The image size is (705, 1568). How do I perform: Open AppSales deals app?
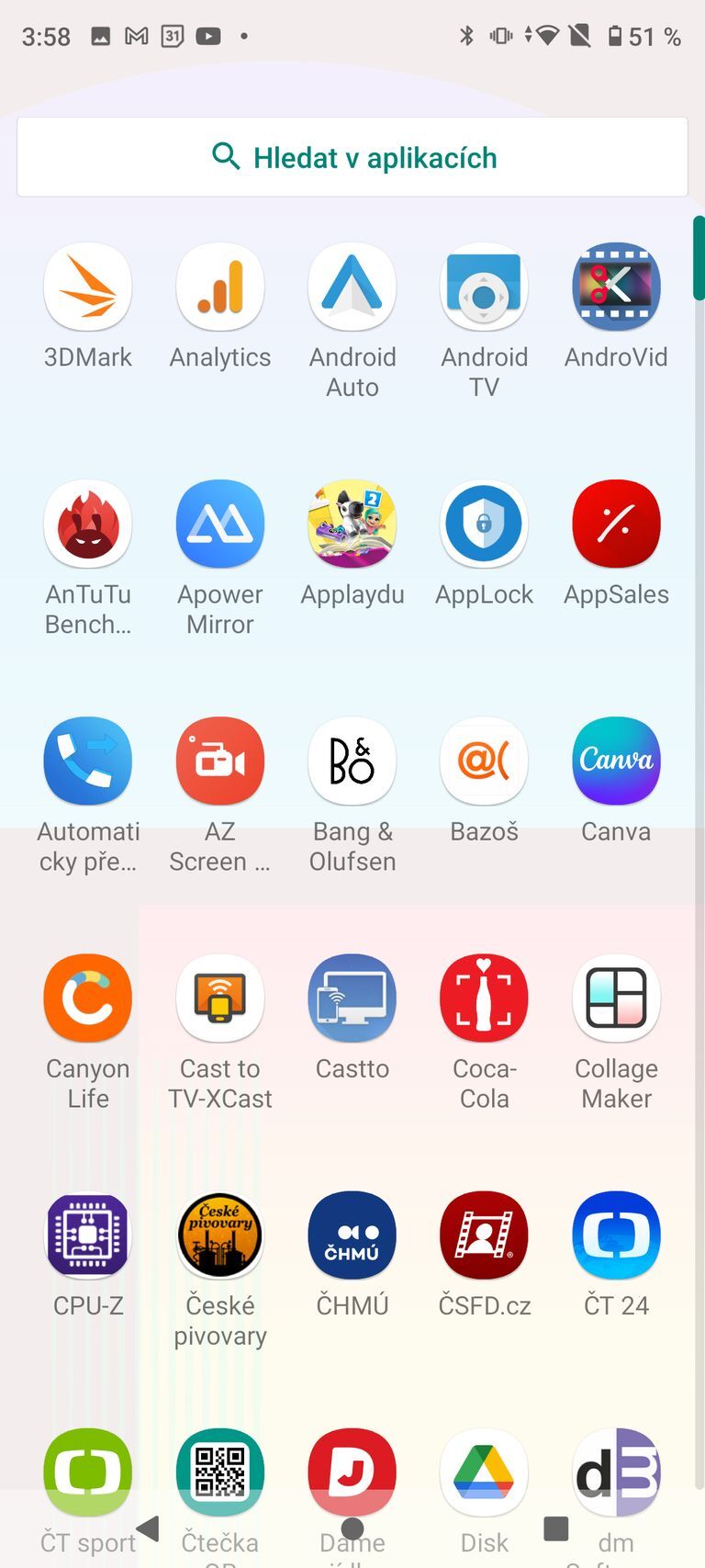616,524
